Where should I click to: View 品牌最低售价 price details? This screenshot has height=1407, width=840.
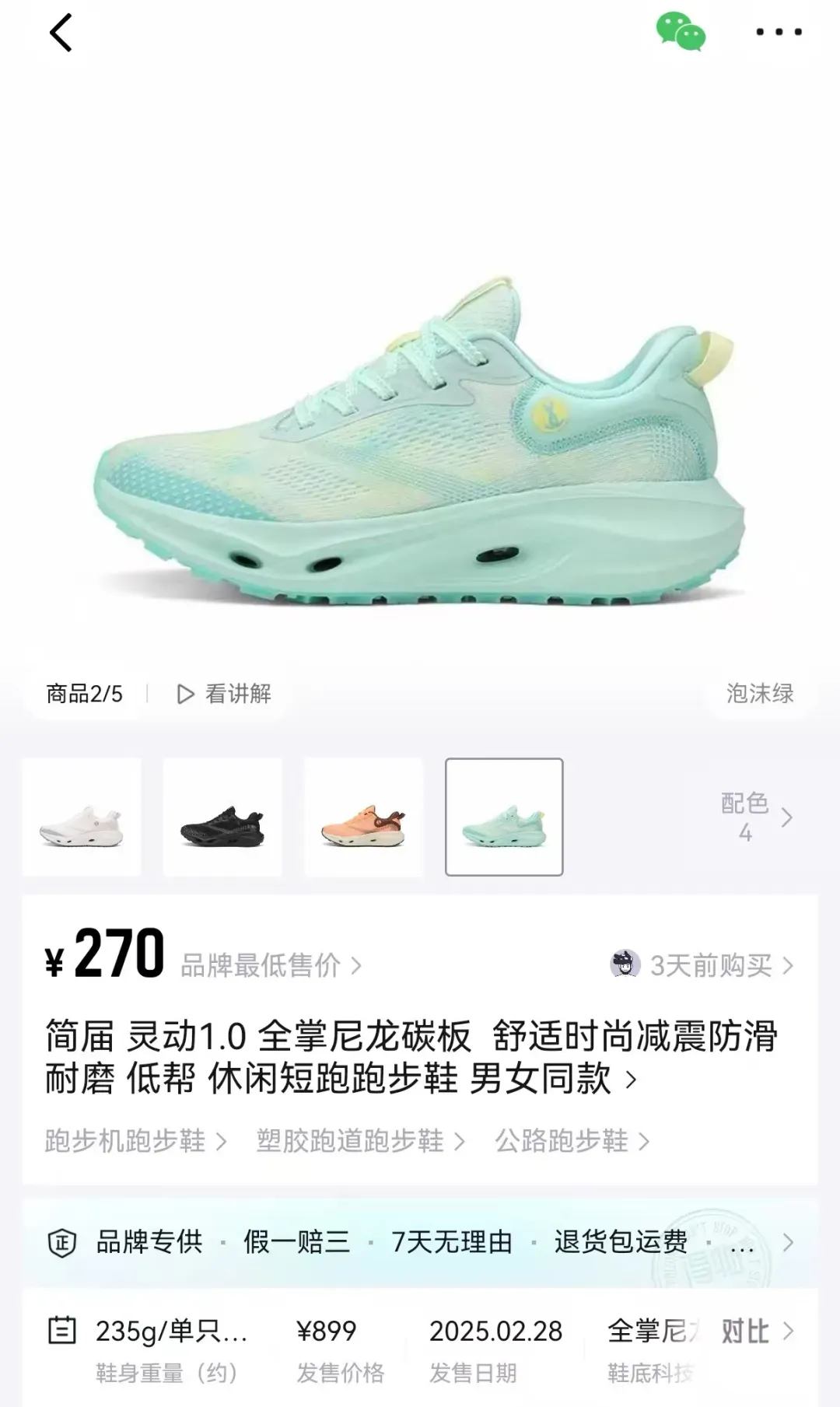[x=271, y=966]
